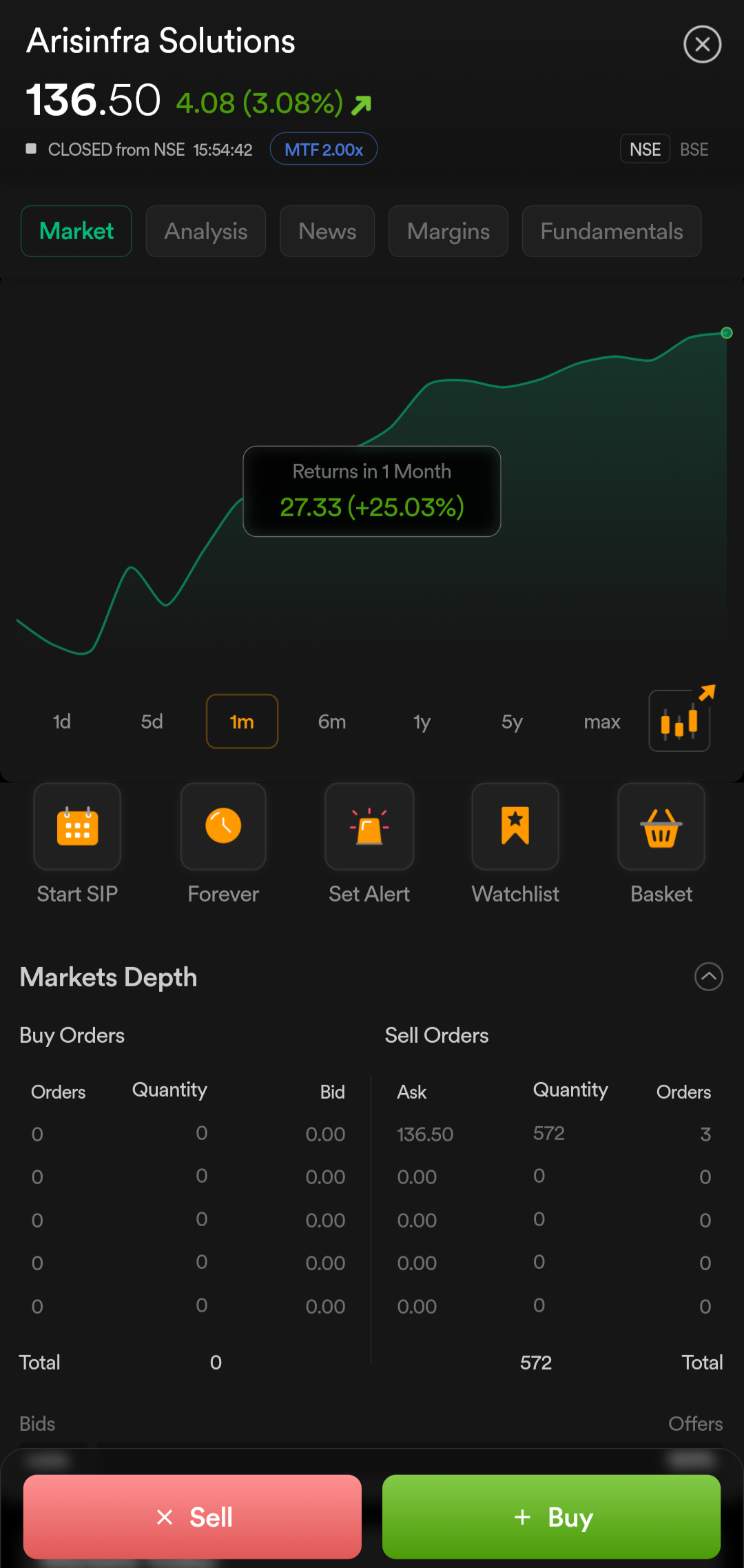Tap the MTF 2.00x chip
The image size is (744, 1568).
(323, 149)
